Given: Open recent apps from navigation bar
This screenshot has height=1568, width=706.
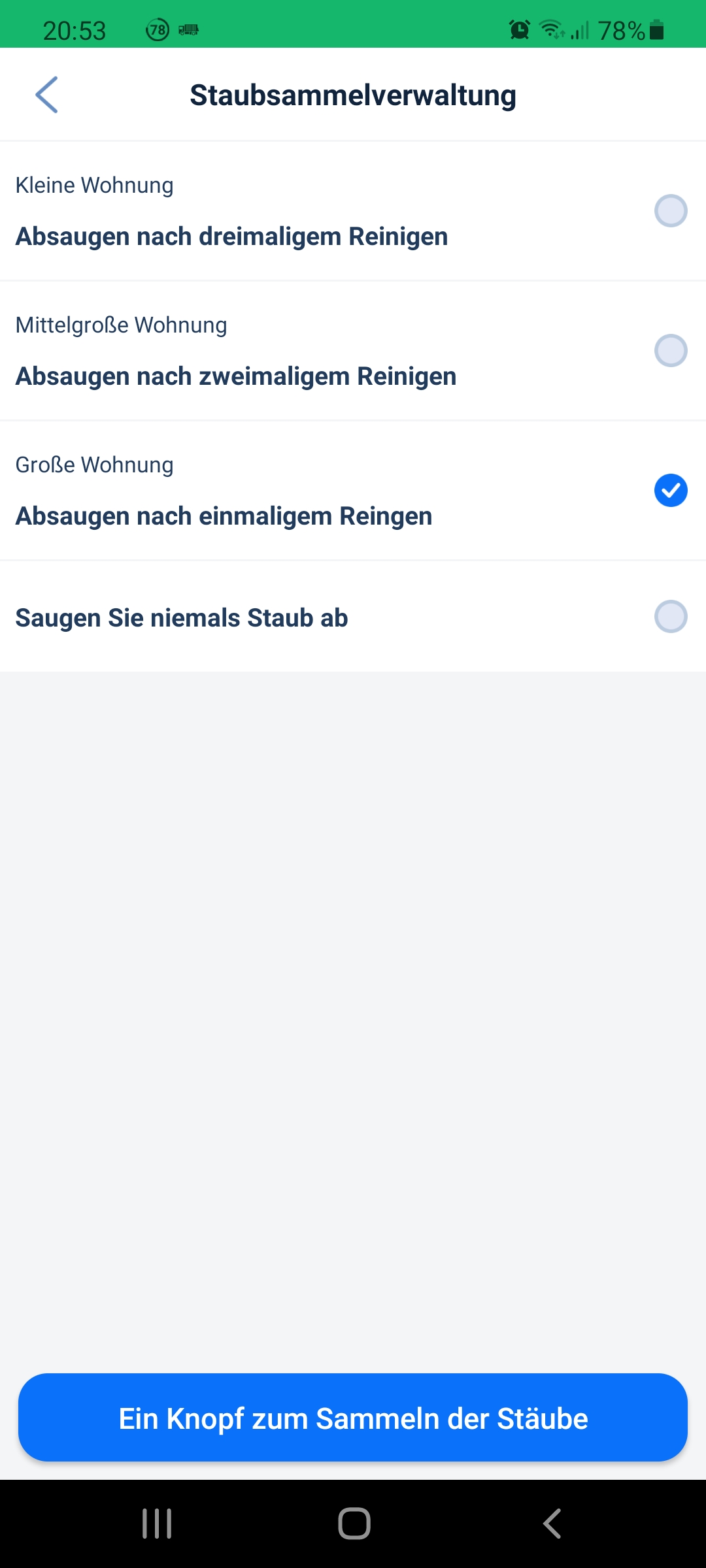Looking at the screenshot, I should pos(157,1524).
